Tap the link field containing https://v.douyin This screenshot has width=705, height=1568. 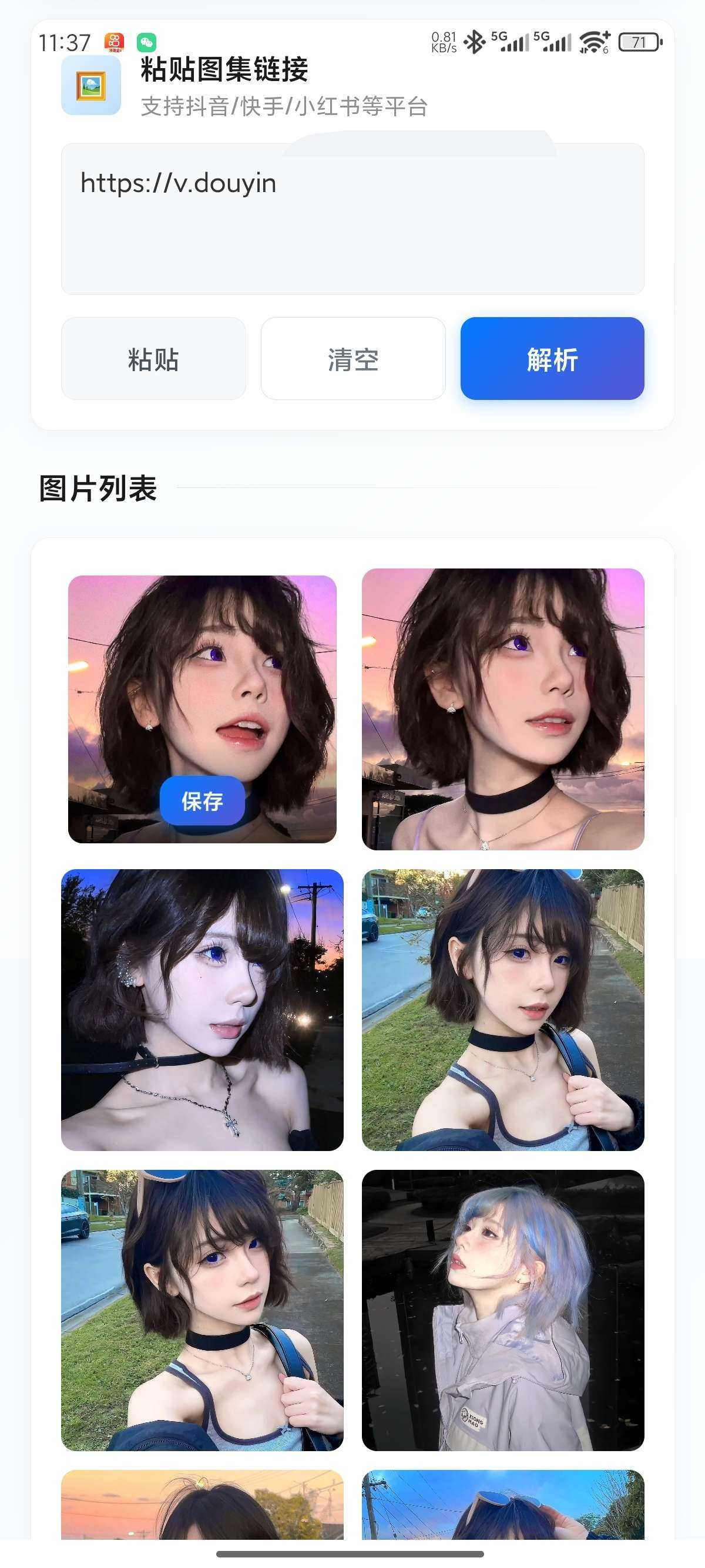(352, 219)
